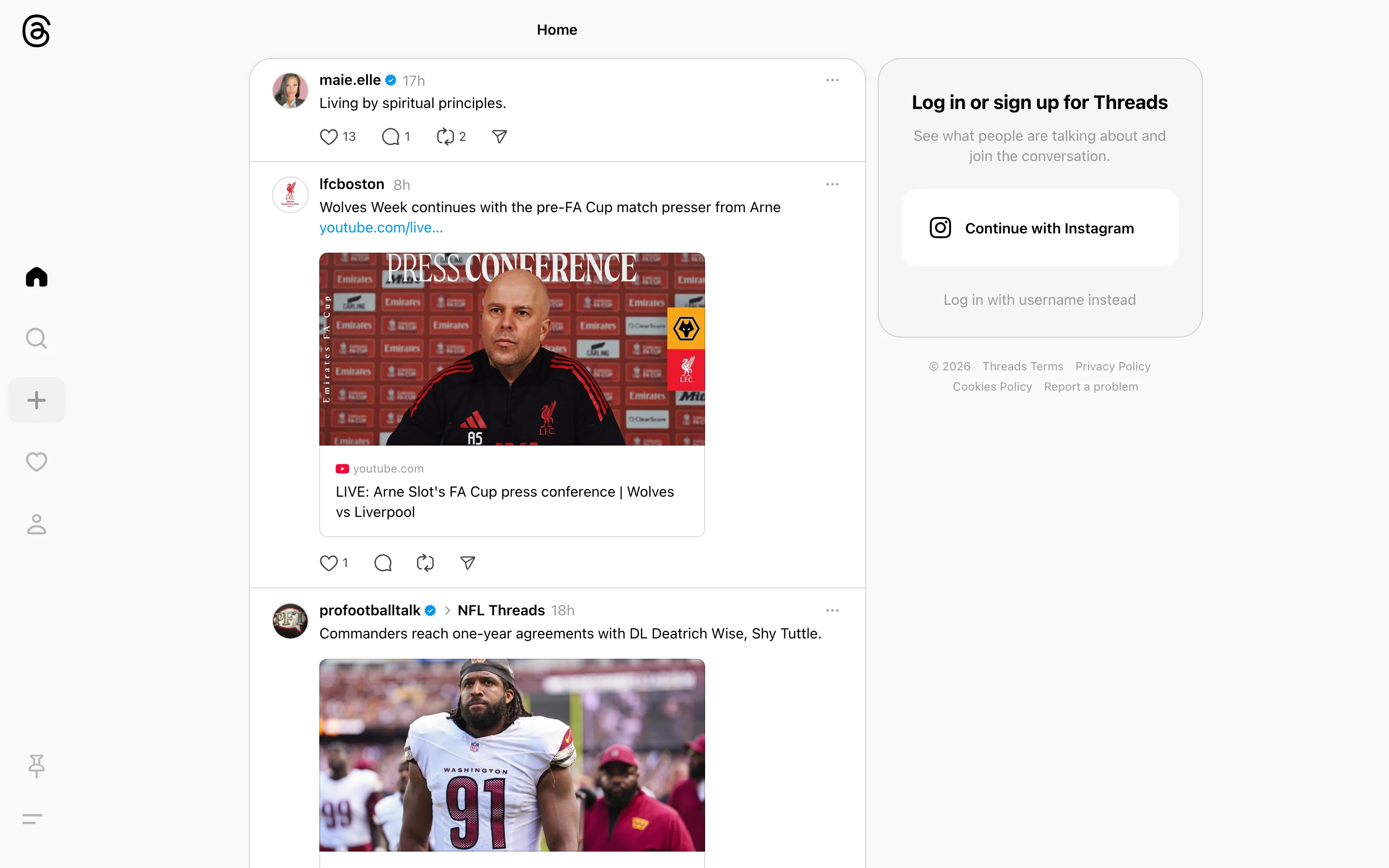Open NFL Threads community link

(x=501, y=610)
